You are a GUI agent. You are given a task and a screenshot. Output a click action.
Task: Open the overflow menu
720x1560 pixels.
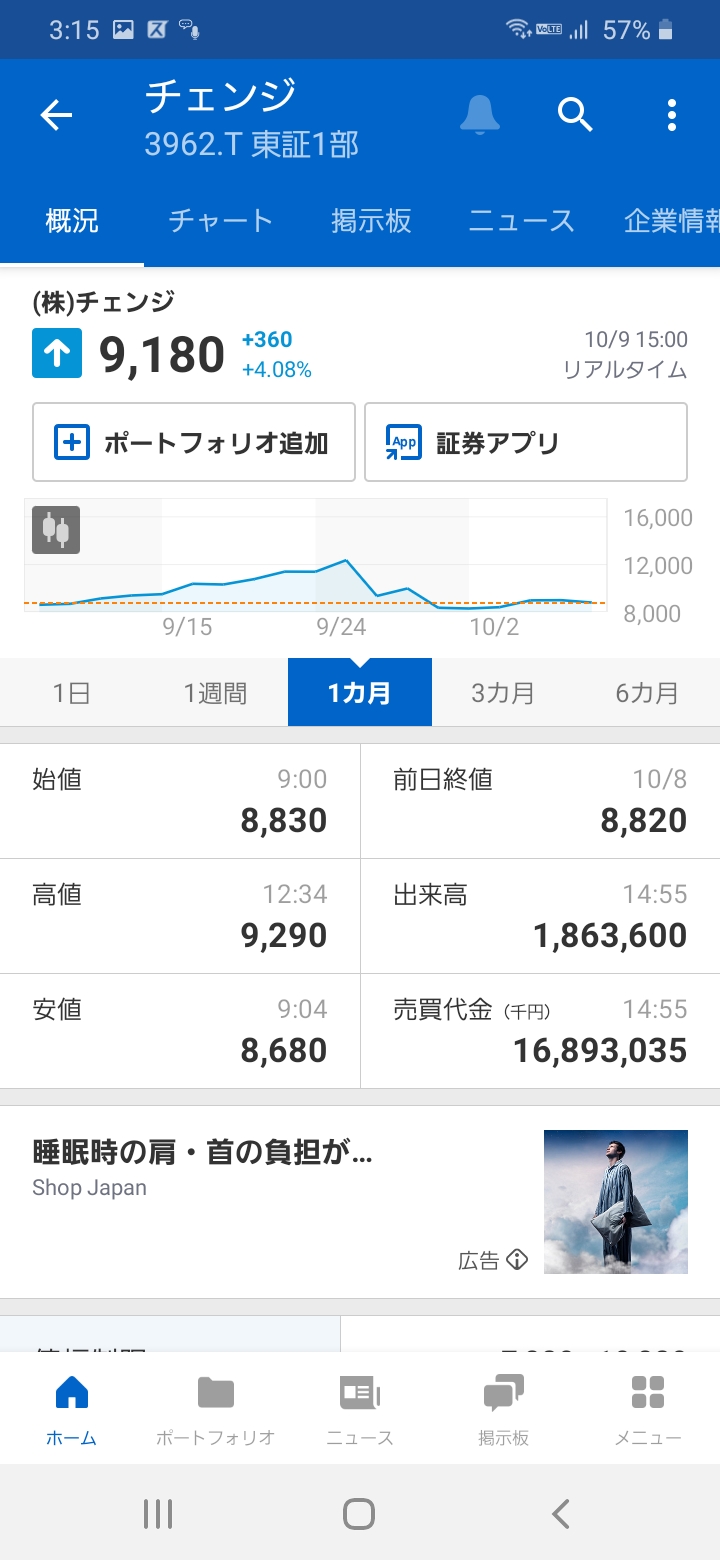[672, 116]
